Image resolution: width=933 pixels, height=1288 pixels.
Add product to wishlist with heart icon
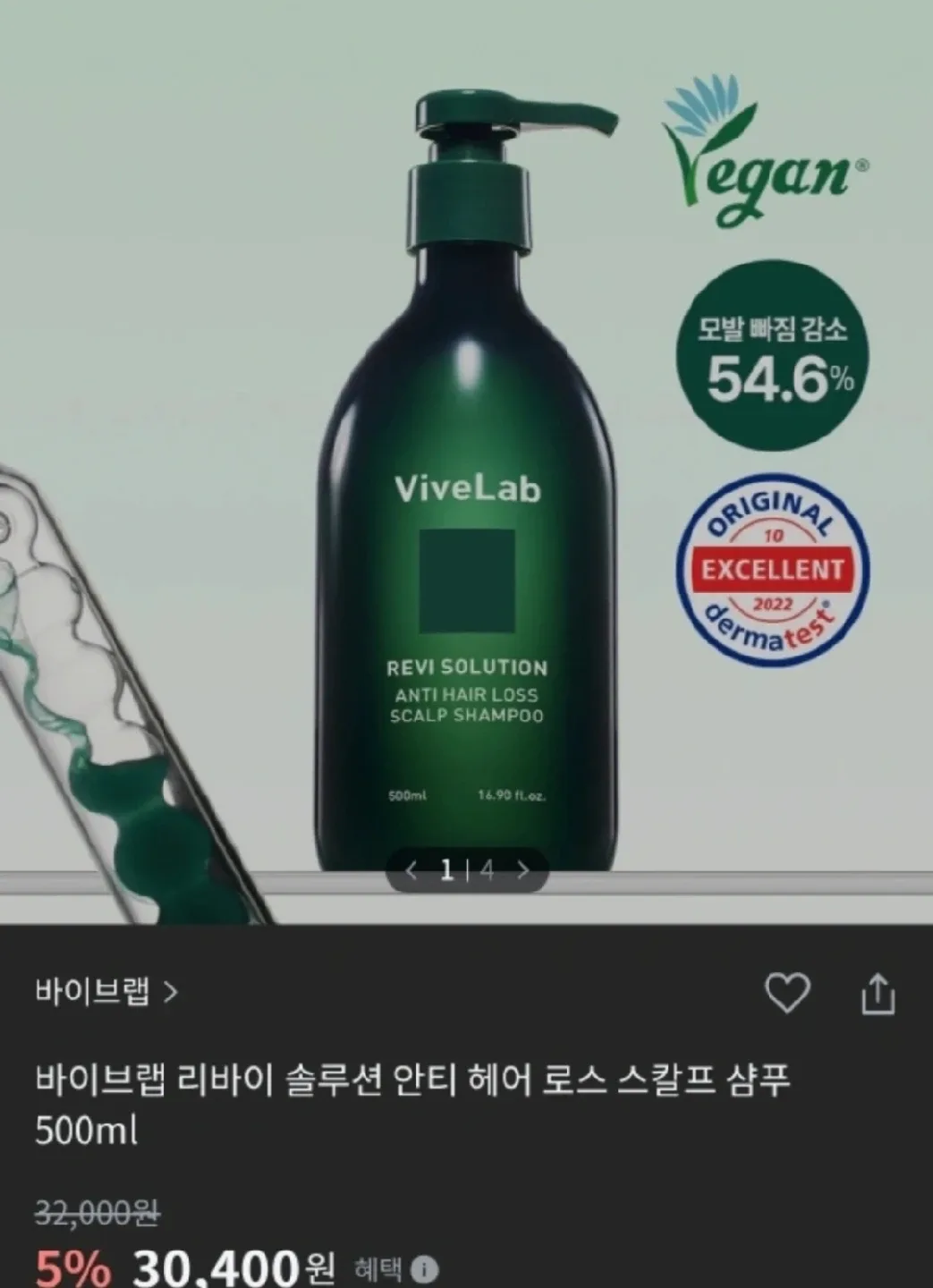[787, 994]
